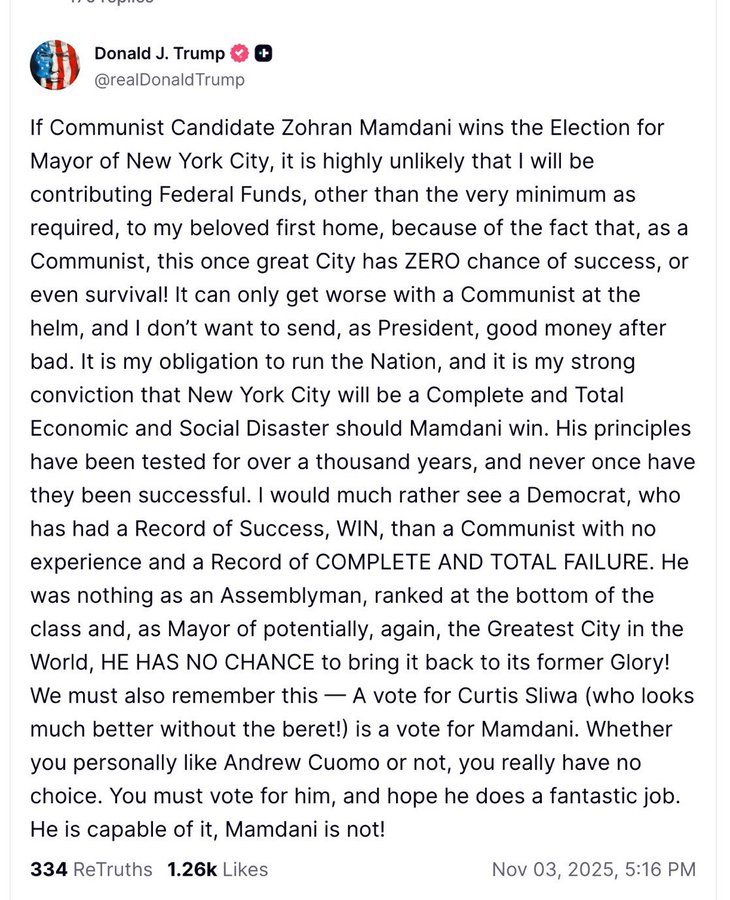The width and height of the screenshot is (730, 900).
Task: View the 1.26k Likes list
Action: [x=217, y=869]
